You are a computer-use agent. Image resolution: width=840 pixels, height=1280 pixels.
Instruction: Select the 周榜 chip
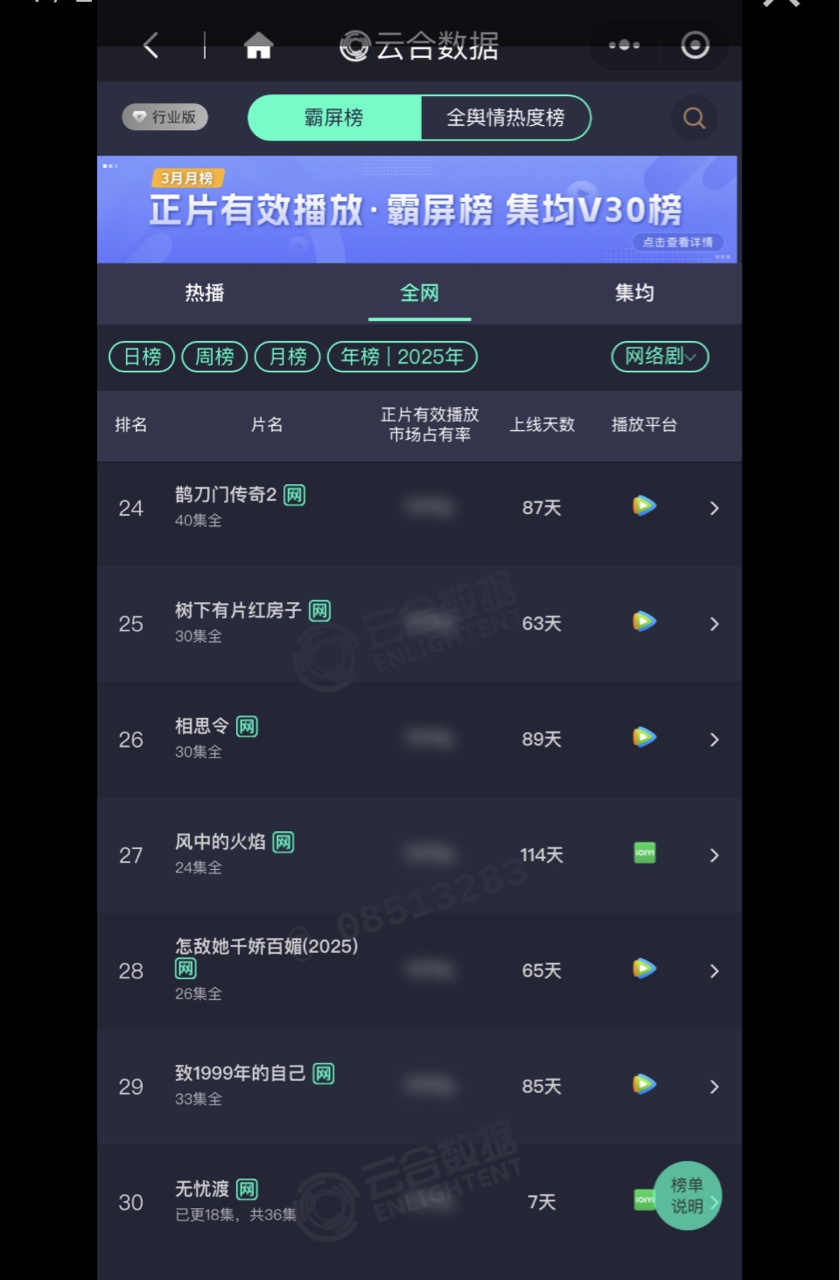[x=214, y=357]
